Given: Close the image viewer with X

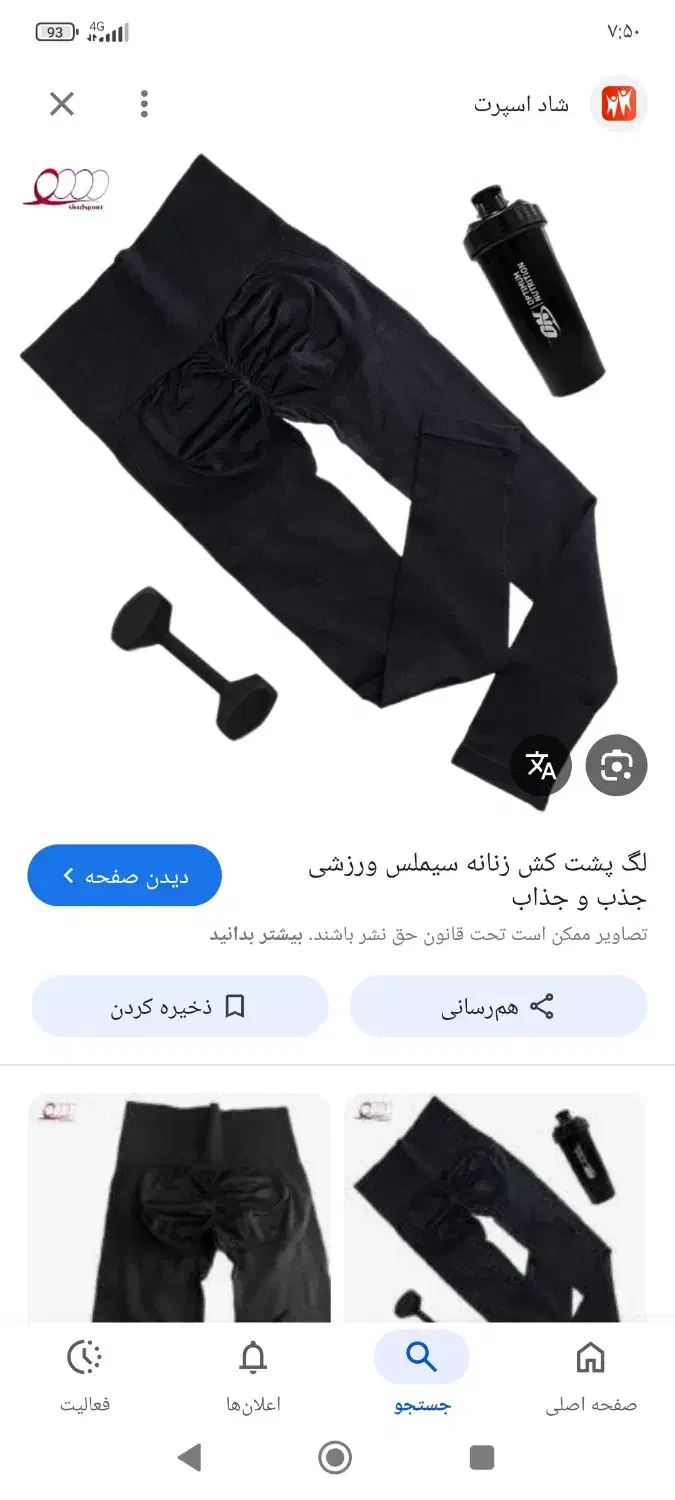Looking at the screenshot, I should click(62, 104).
